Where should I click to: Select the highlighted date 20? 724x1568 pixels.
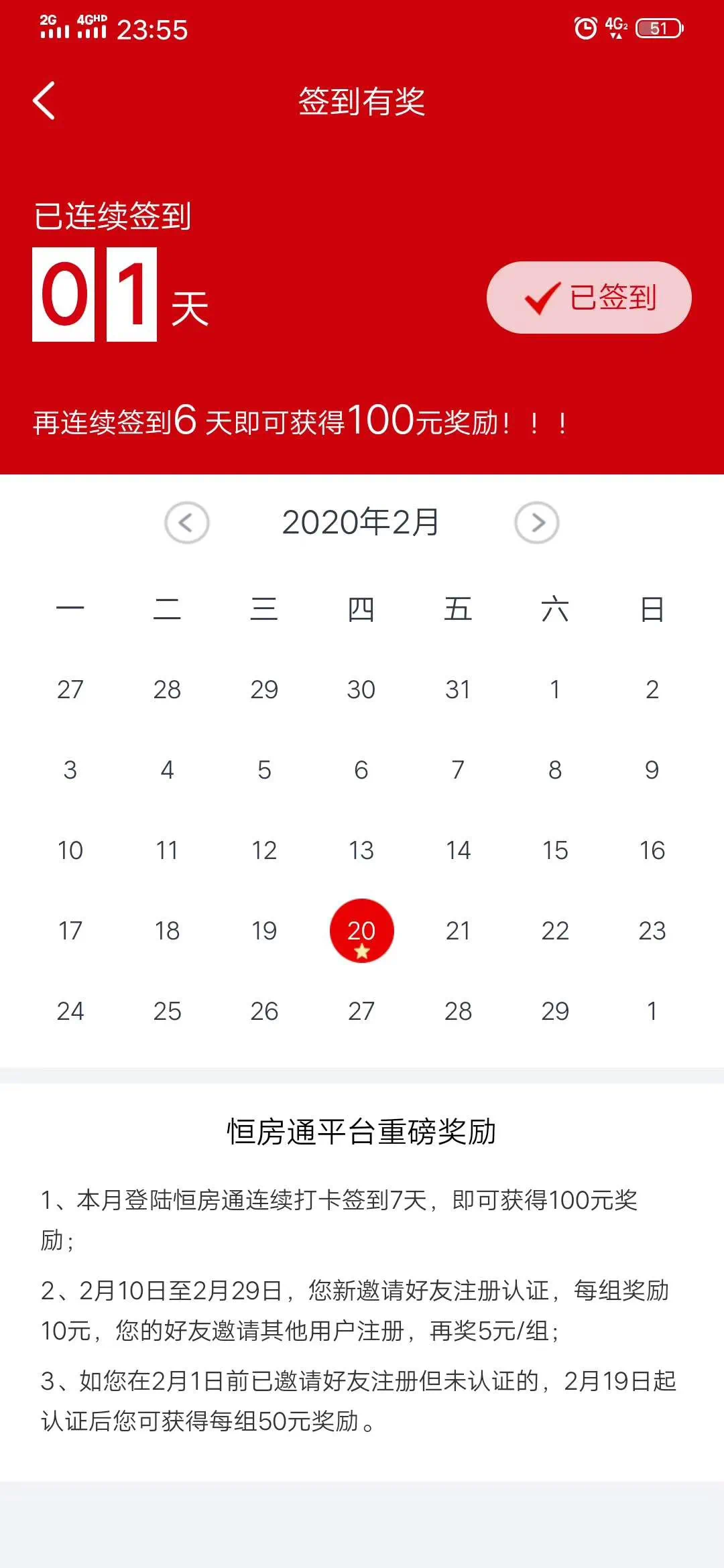point(361,931)
